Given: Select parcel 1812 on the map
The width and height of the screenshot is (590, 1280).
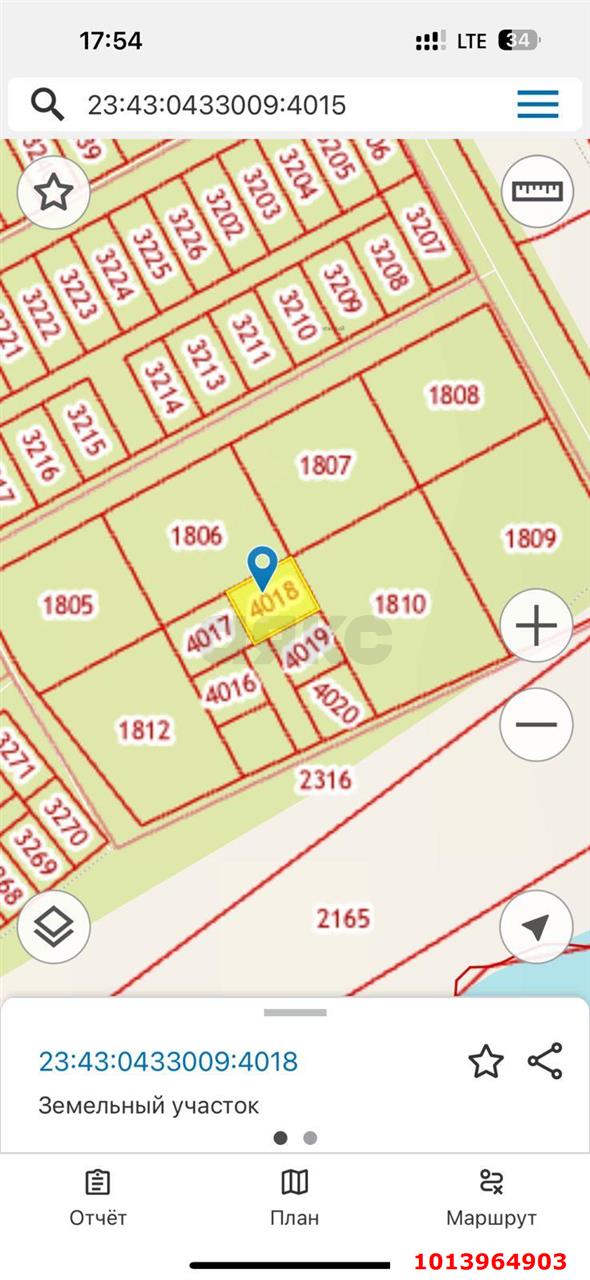Looking at the screenshot, I should [144, 729].
